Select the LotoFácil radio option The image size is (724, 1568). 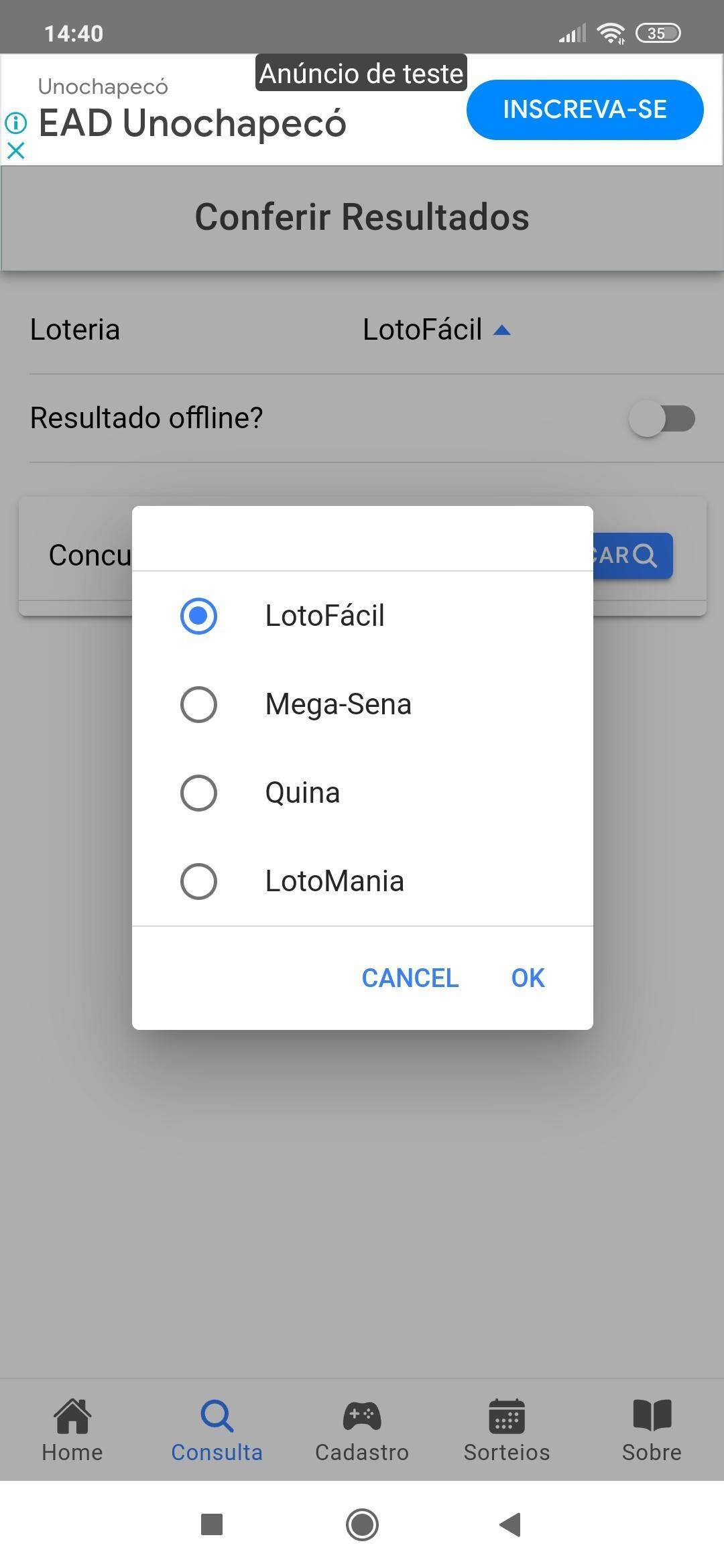(x=362, y=616)
